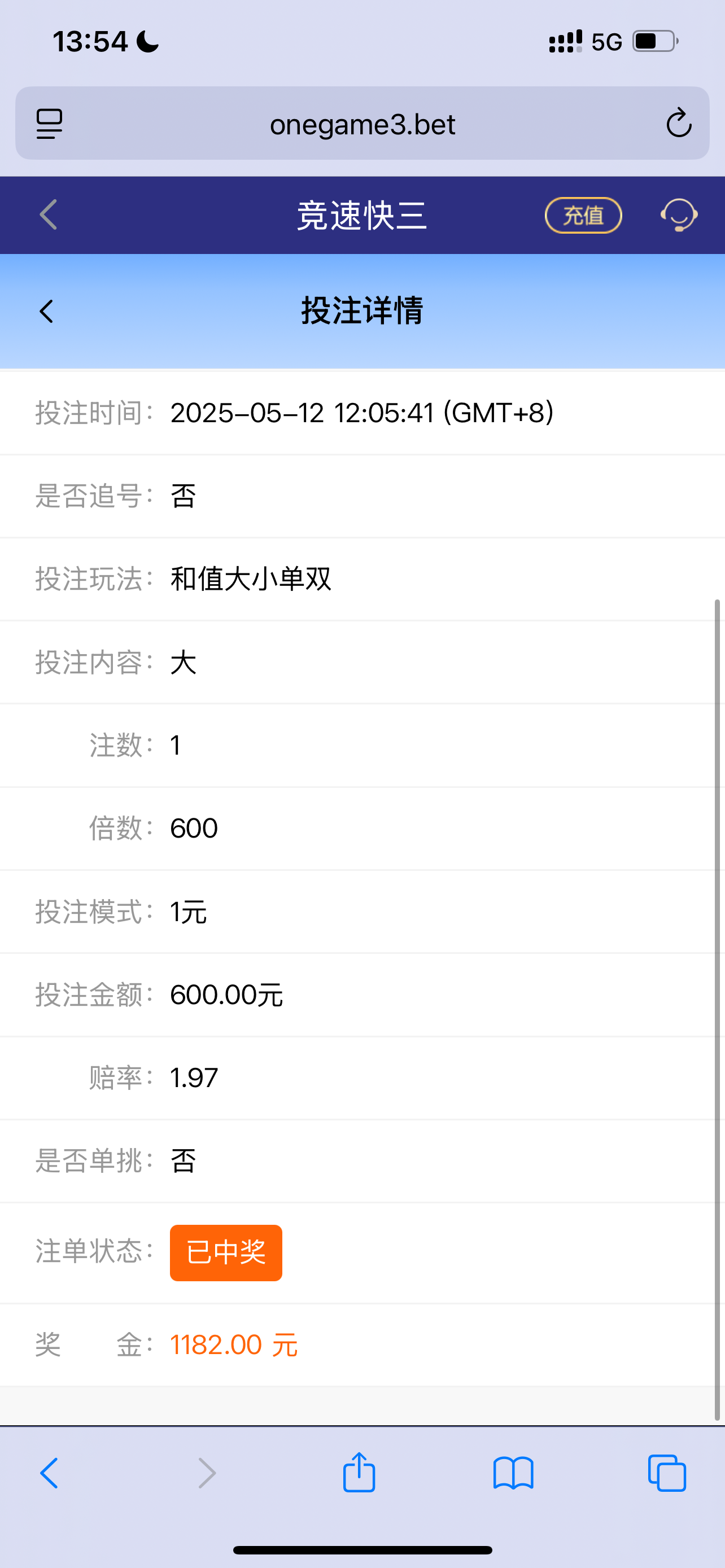
Task: Open Safari bookmarks
Action: point(513,1473)
